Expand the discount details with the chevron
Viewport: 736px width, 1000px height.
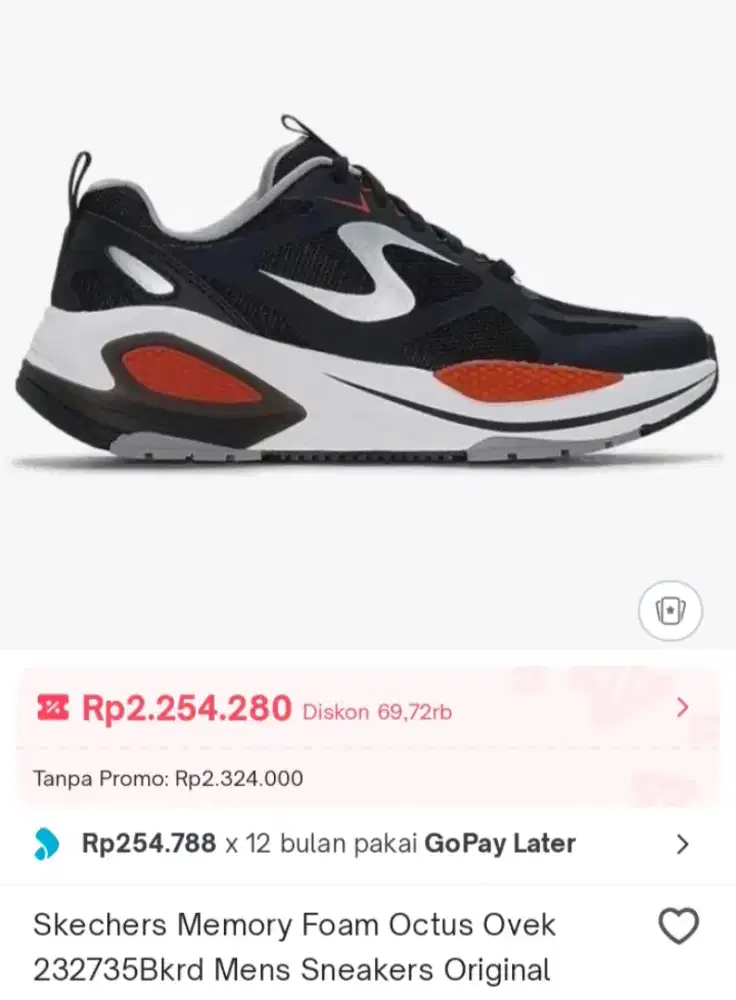[684, 708]
